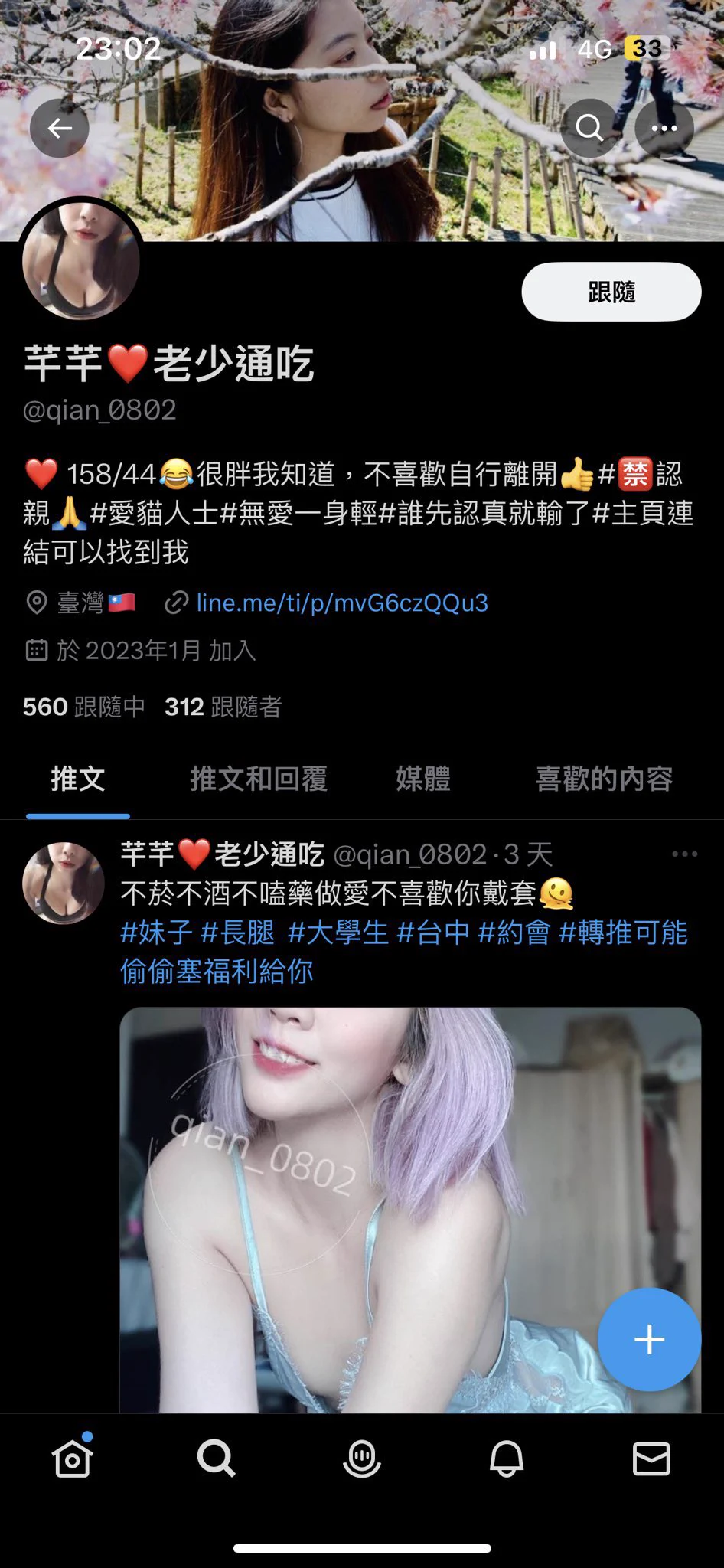The image size is (724, 1568).
Task: Go back using the arrow icon
Action: point(60,128)
